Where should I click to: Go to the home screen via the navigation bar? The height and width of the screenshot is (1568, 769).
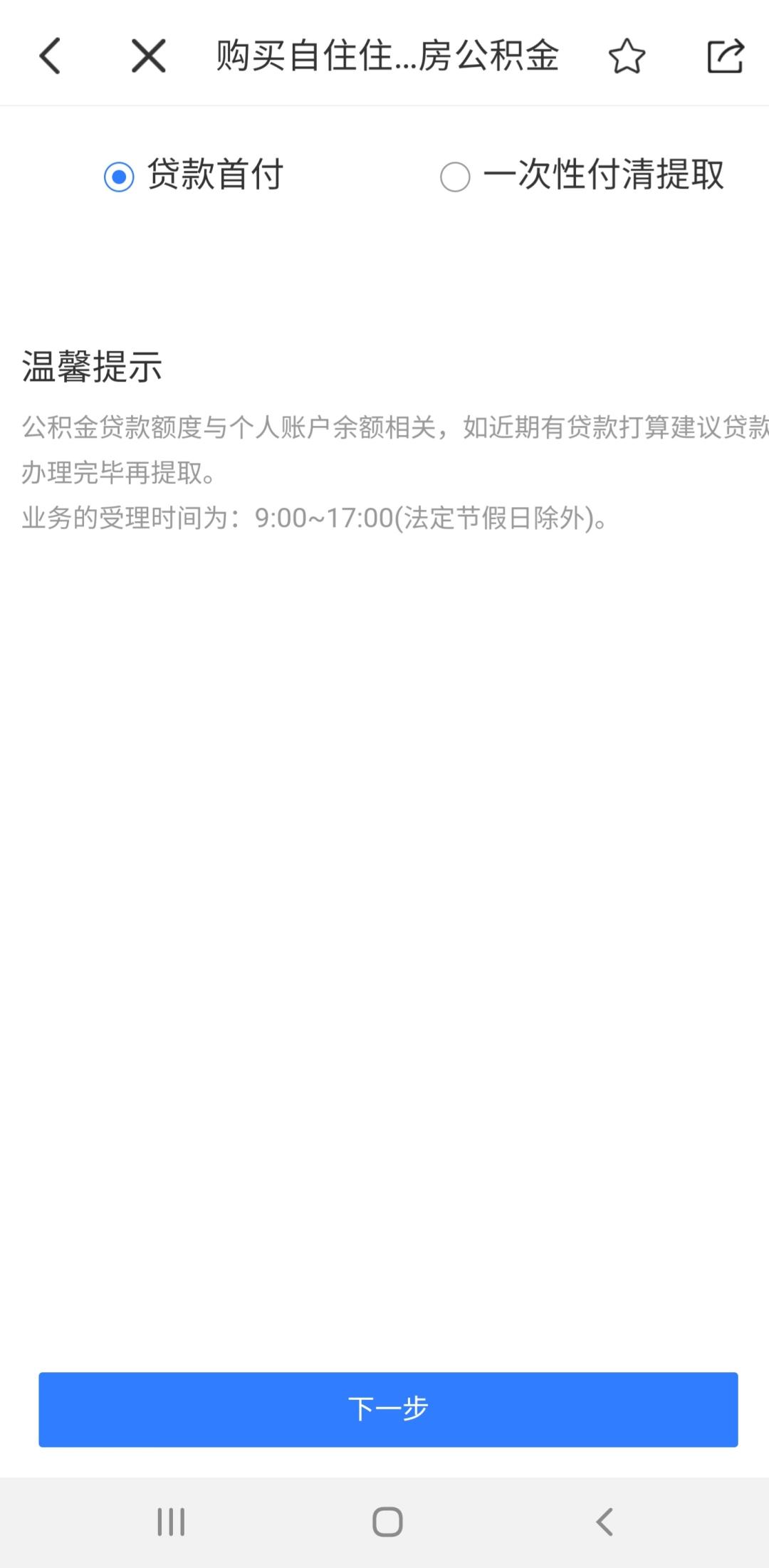pos(387,1522)
